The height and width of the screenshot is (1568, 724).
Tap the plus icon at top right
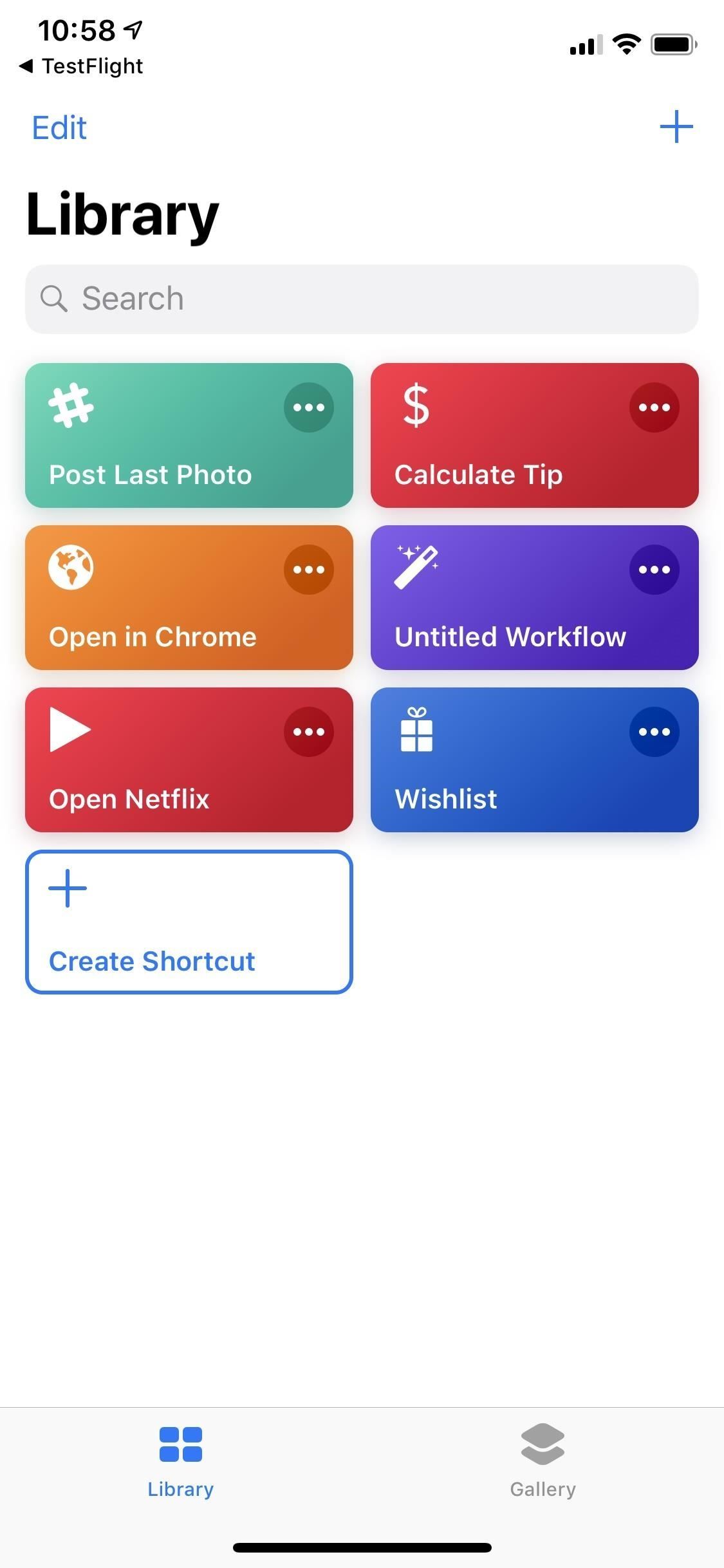pyautogui.click(x=676, y=126)
